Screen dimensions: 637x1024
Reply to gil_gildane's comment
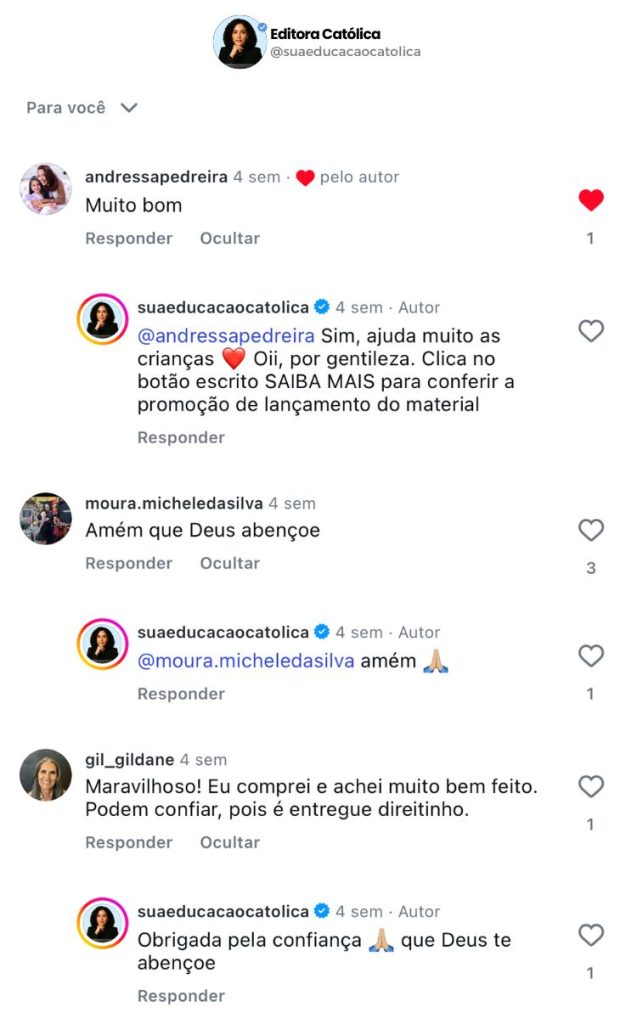[129, 842]
